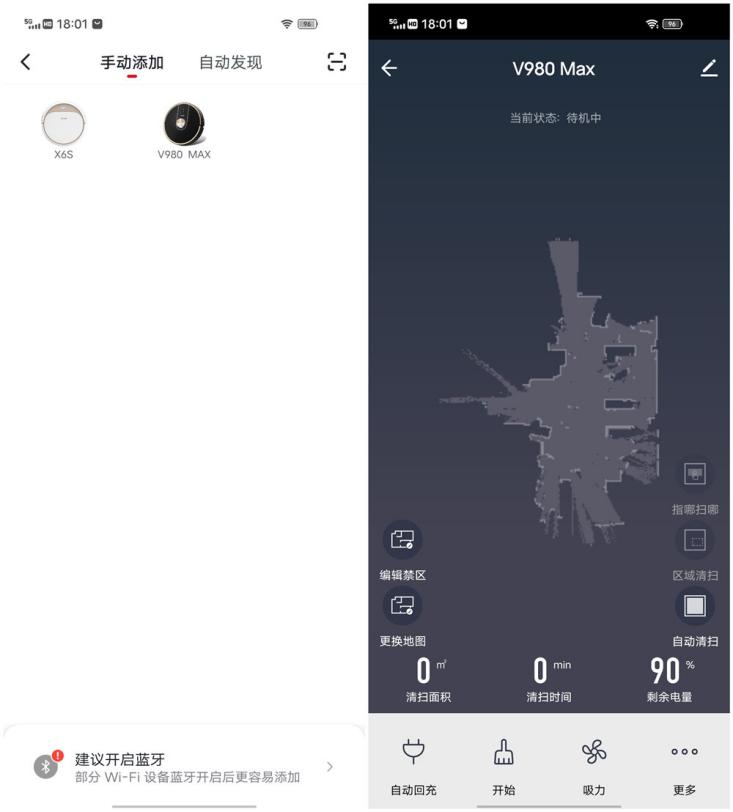733x812 pixels.
Task: Open 更多 for more options
Action: (x=685, y=765)
